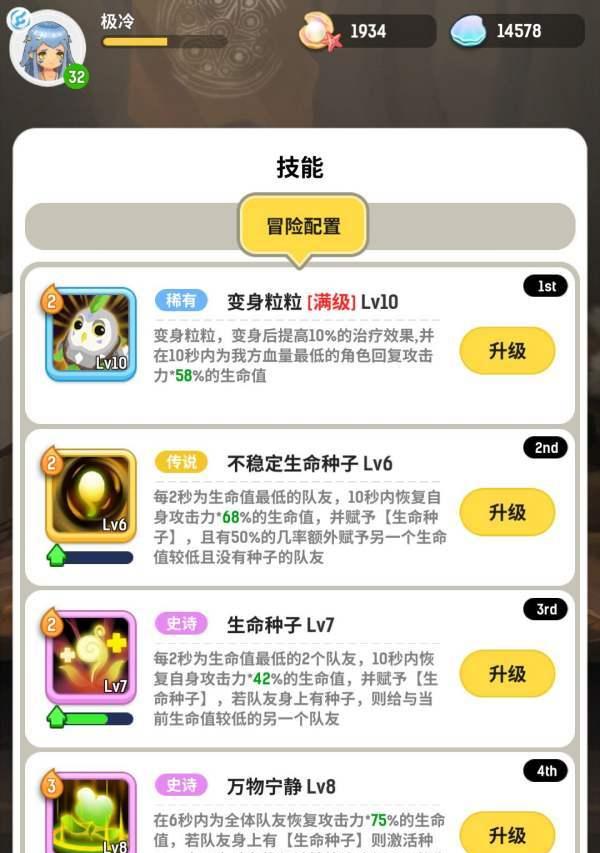Image resolution: width=600 pixels, height=853 pixels.
Task: View the 生命种子 Lv7 skill icon
Action: click(91, 658)
